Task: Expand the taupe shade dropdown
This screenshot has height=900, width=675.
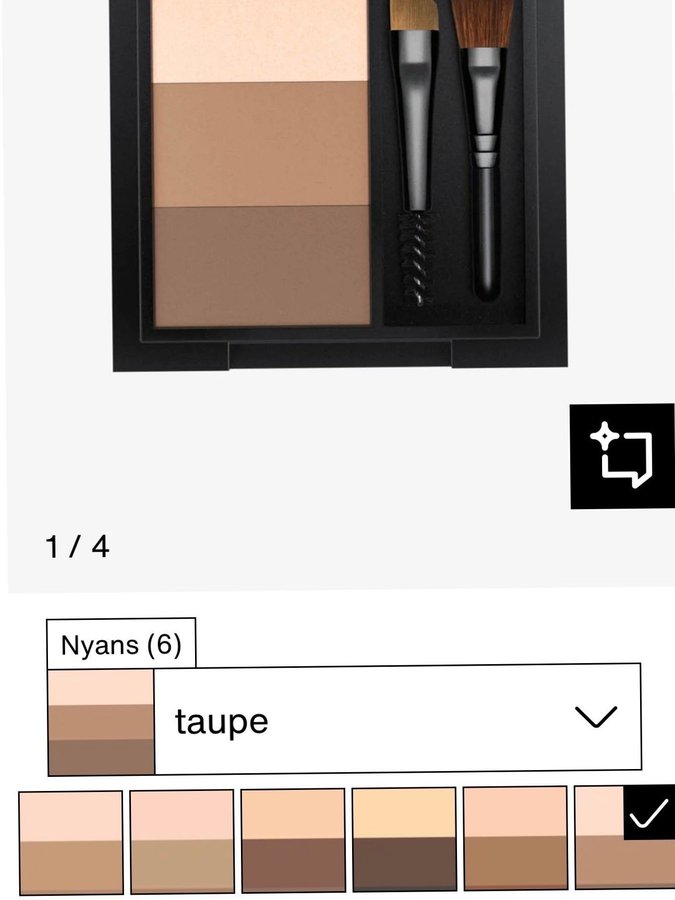Action: click(x=595, y=717)
